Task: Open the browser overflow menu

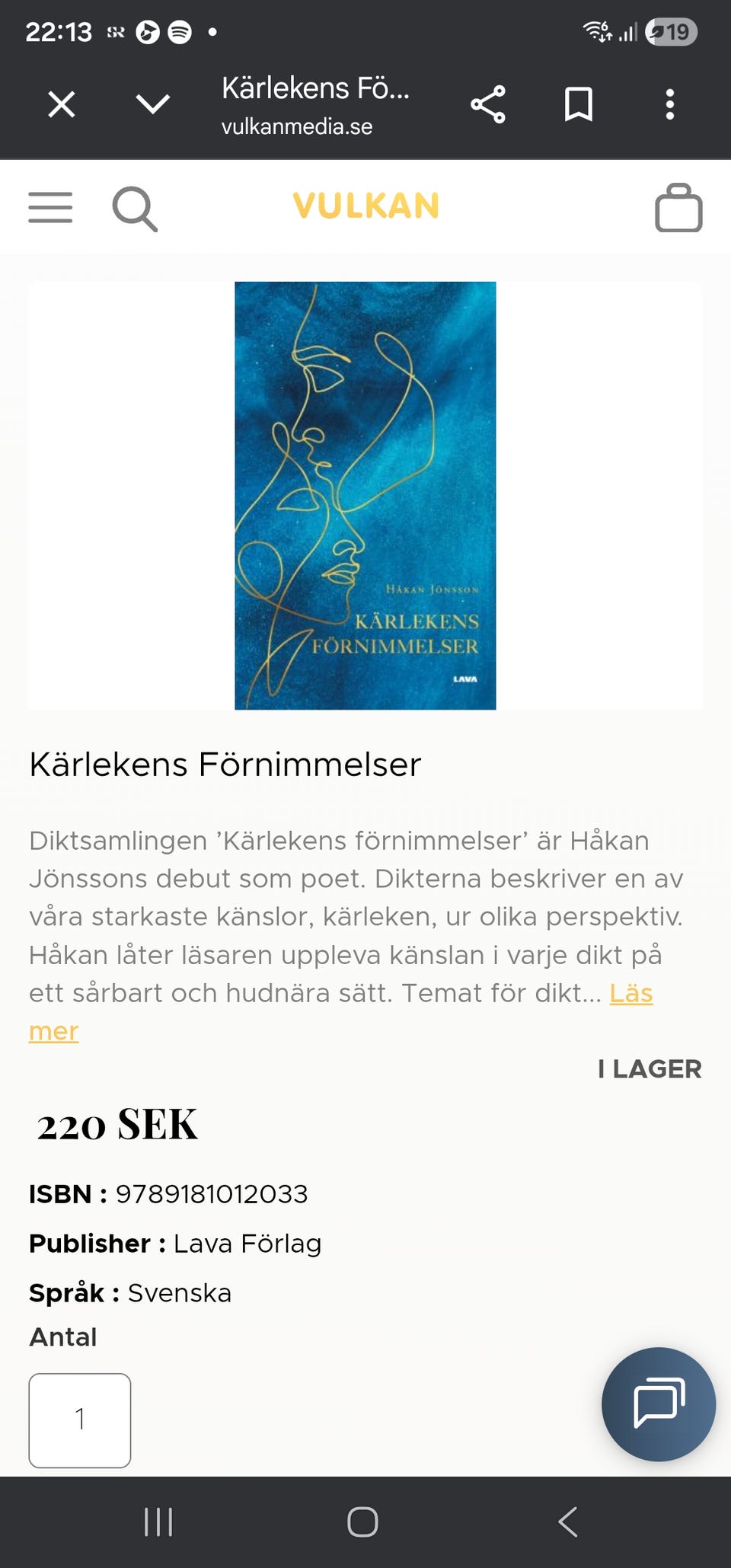Action: pos(669,104)
